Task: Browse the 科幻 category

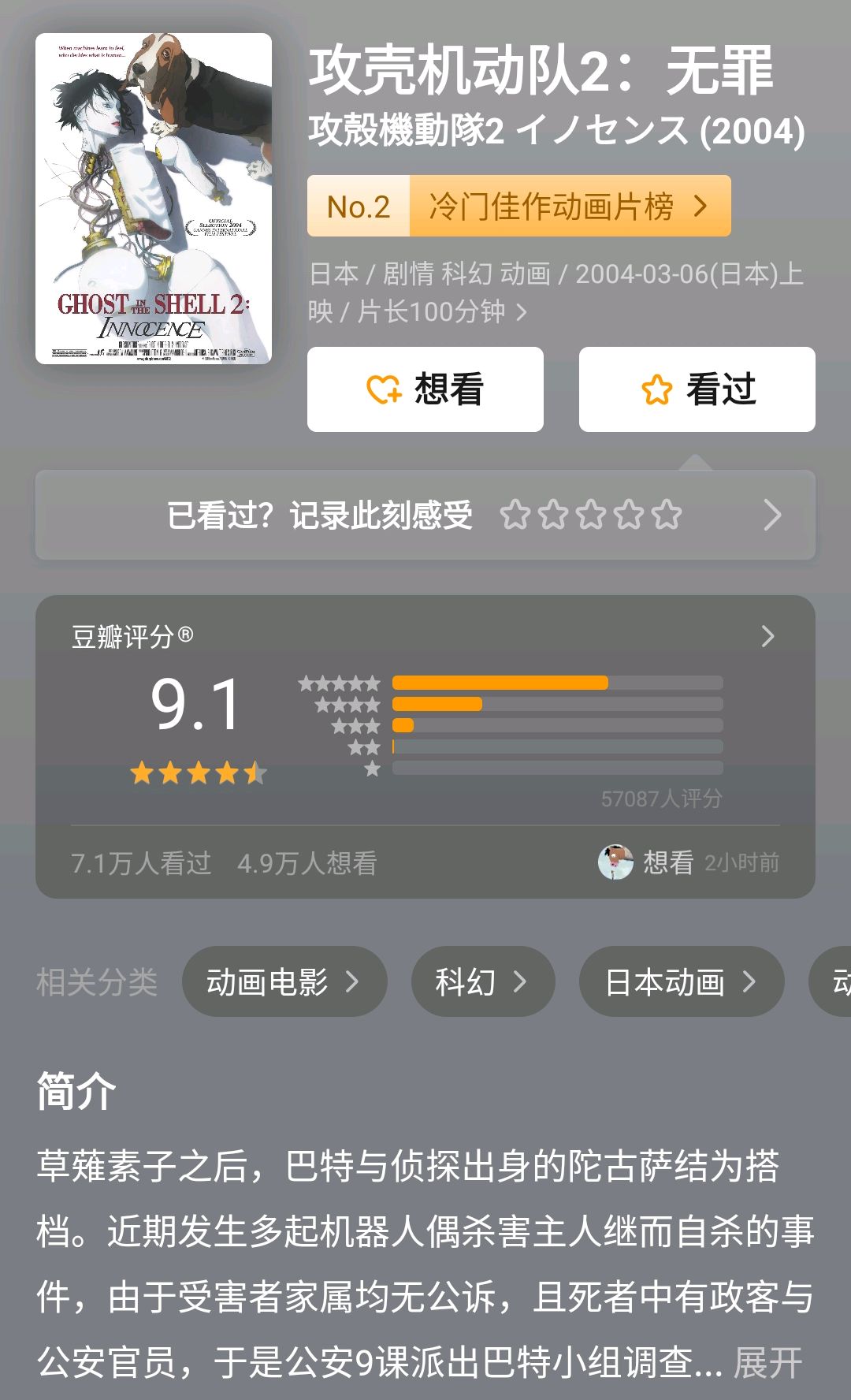Action: click(x=482, y=981)
